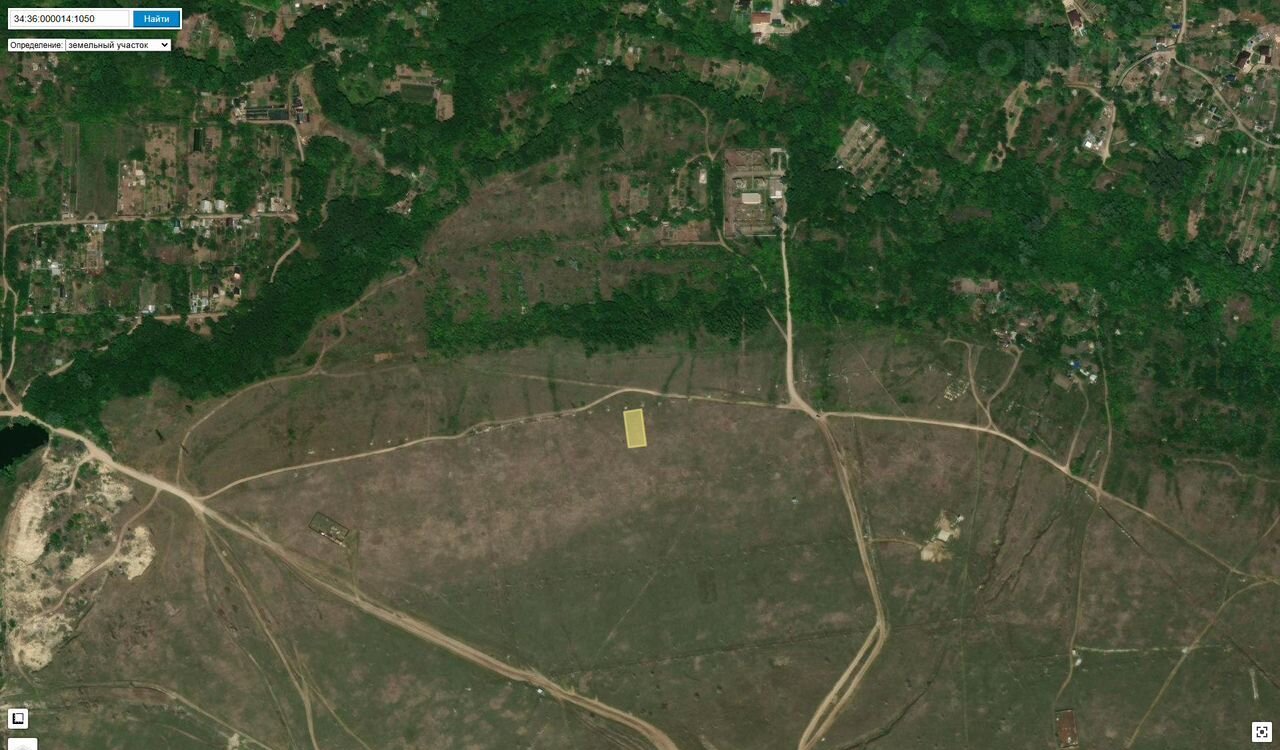Open the Определение type dropdown
The image size is (1280, 750).
pyautogui.click(x=118, y=45)
